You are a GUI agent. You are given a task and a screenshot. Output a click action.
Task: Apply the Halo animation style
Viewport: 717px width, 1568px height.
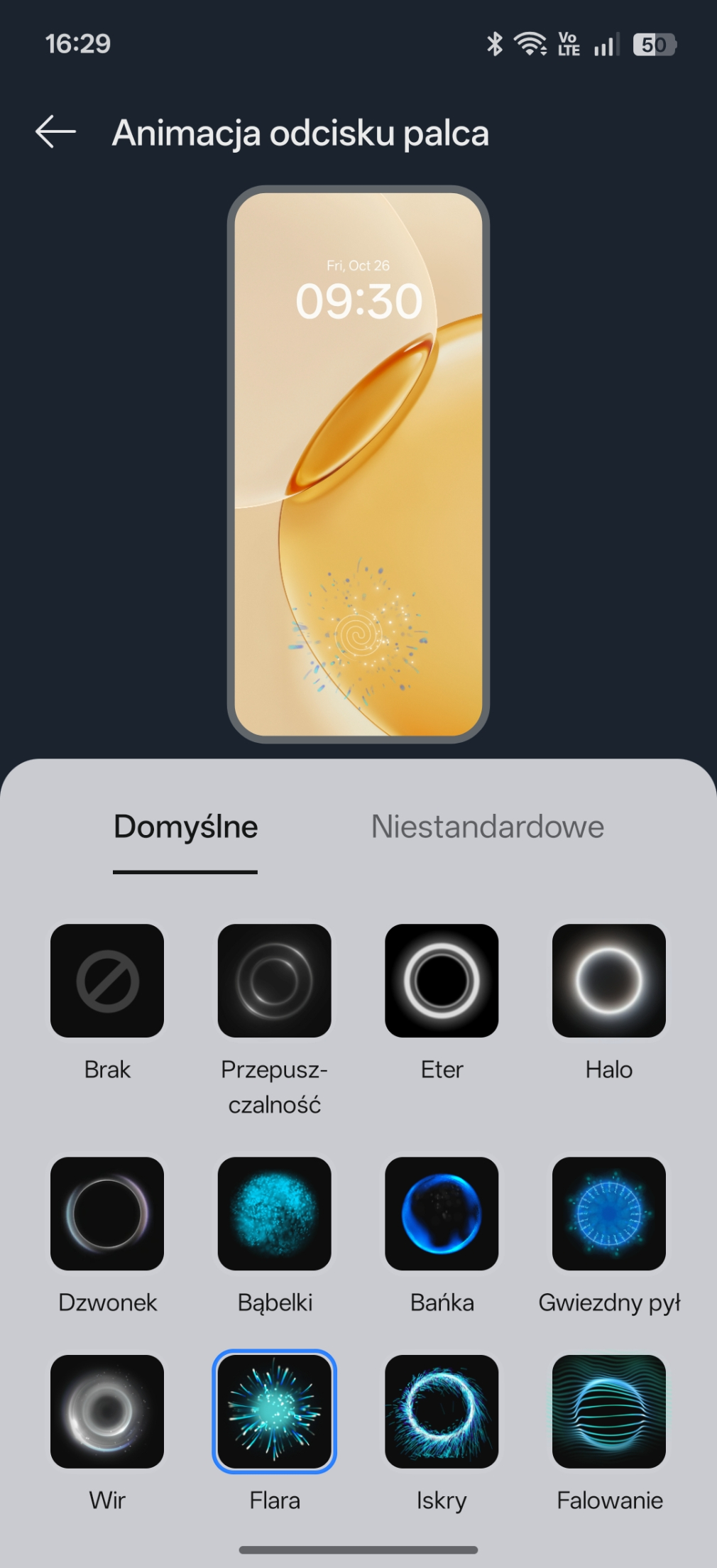608,981
